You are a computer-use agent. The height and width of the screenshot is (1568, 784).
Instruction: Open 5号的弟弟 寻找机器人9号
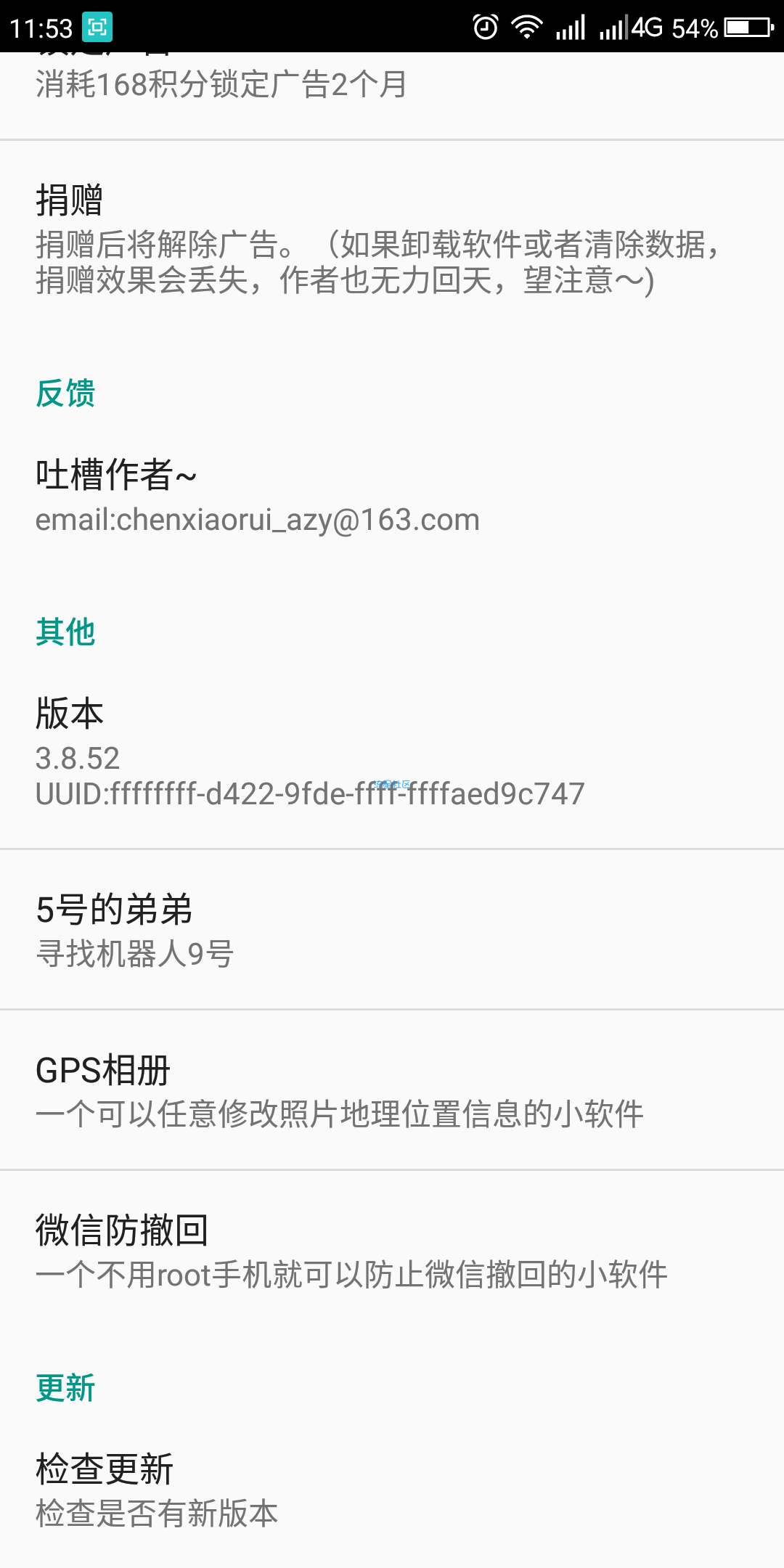point(392,930)
